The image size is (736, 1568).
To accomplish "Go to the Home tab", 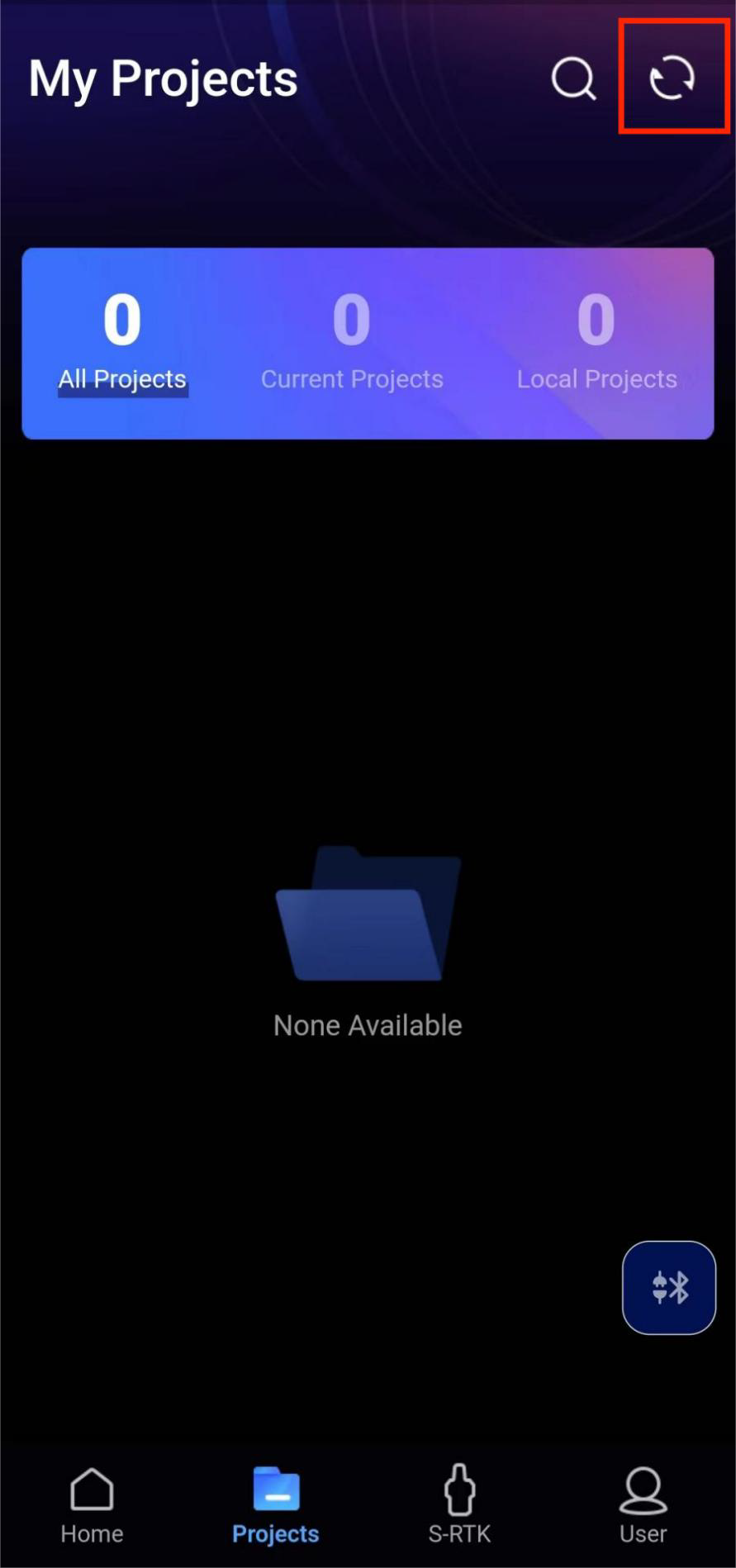I will pyautogui.click(x=92, y=1505).
